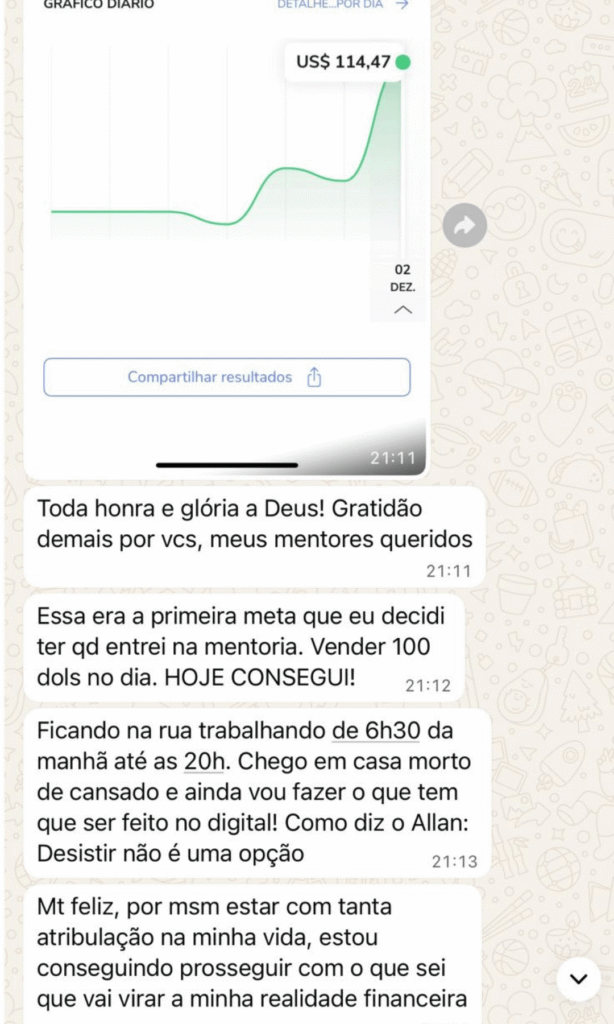Jump to the latest messages with down chevron

click(578, 979)
